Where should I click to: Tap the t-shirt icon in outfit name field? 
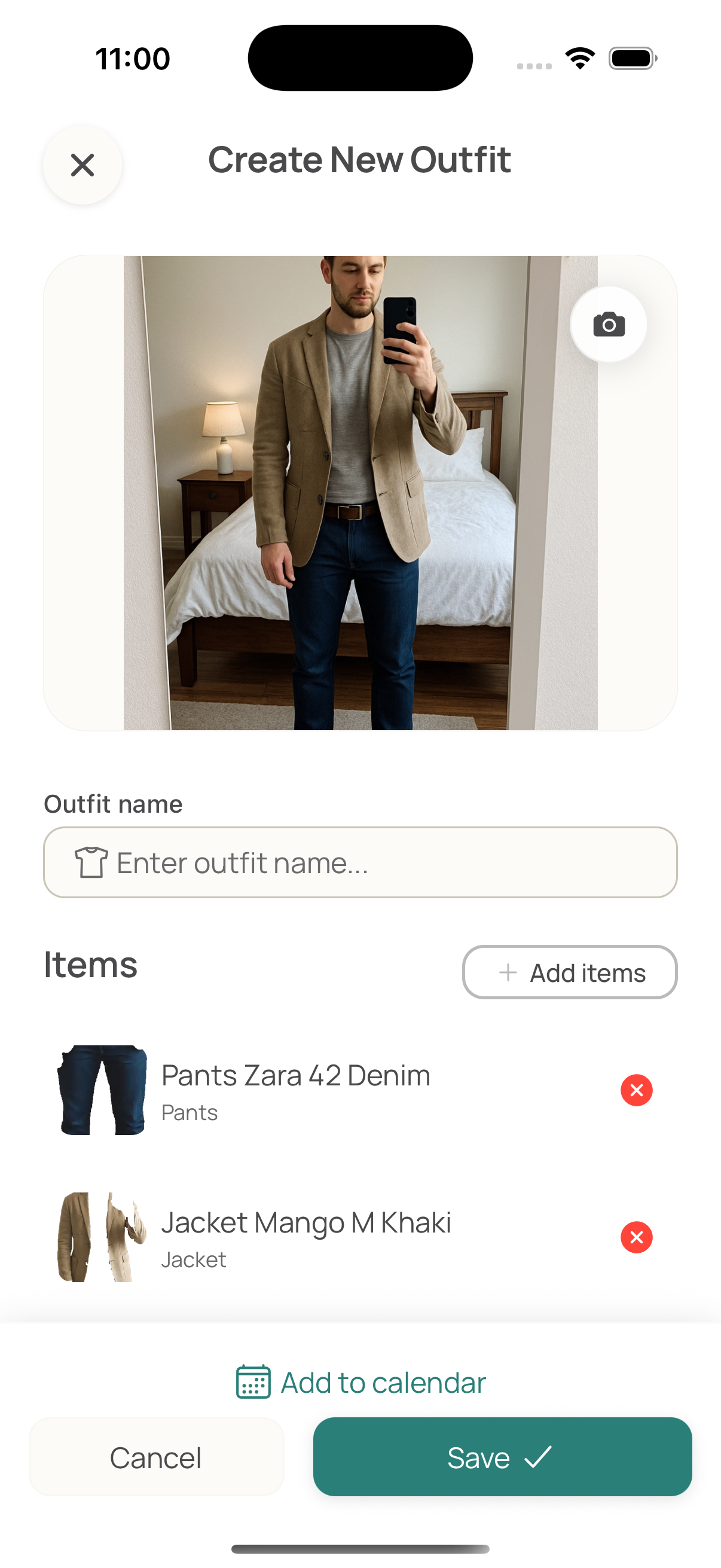click(90, 862)
